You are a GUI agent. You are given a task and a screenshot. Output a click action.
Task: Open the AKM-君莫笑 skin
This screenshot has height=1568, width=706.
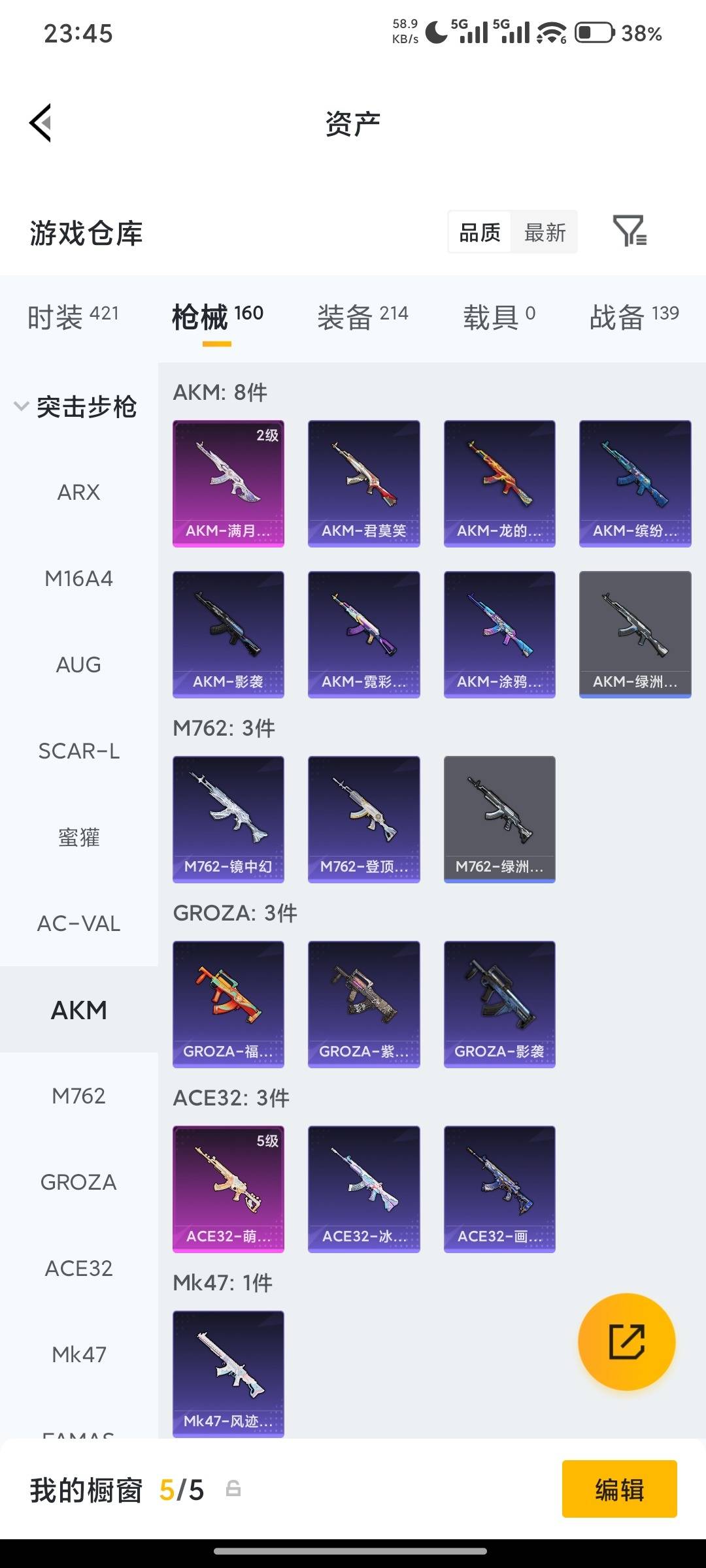pyautogui.click(x=363, y=483)
